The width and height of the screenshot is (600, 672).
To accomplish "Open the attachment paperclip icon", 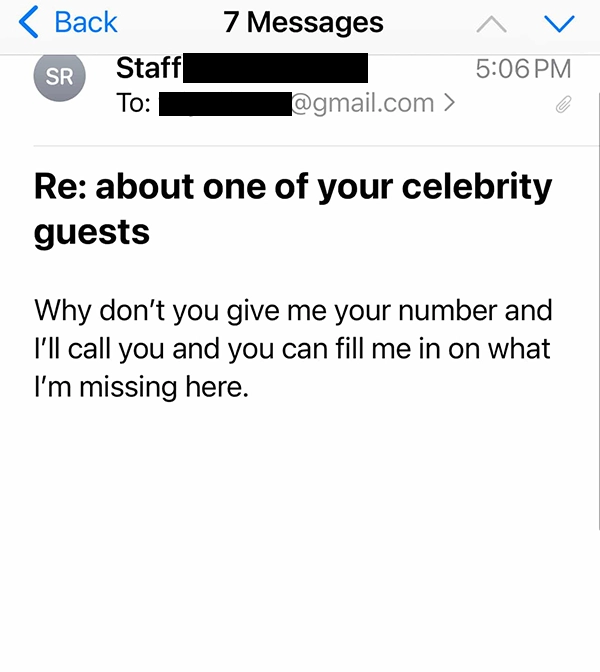I will coord(563,104).
